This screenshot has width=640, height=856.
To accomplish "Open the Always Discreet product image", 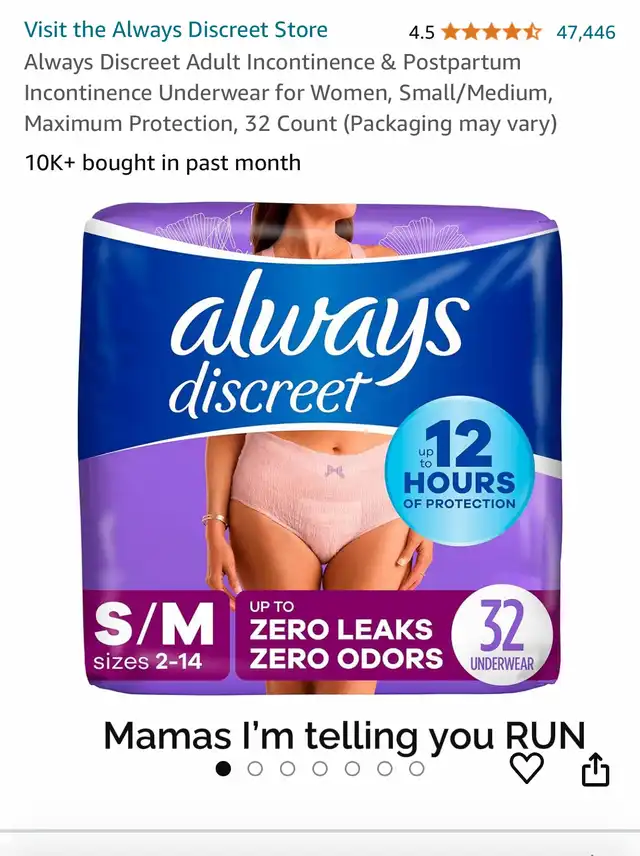I will [x=322, y=440].
